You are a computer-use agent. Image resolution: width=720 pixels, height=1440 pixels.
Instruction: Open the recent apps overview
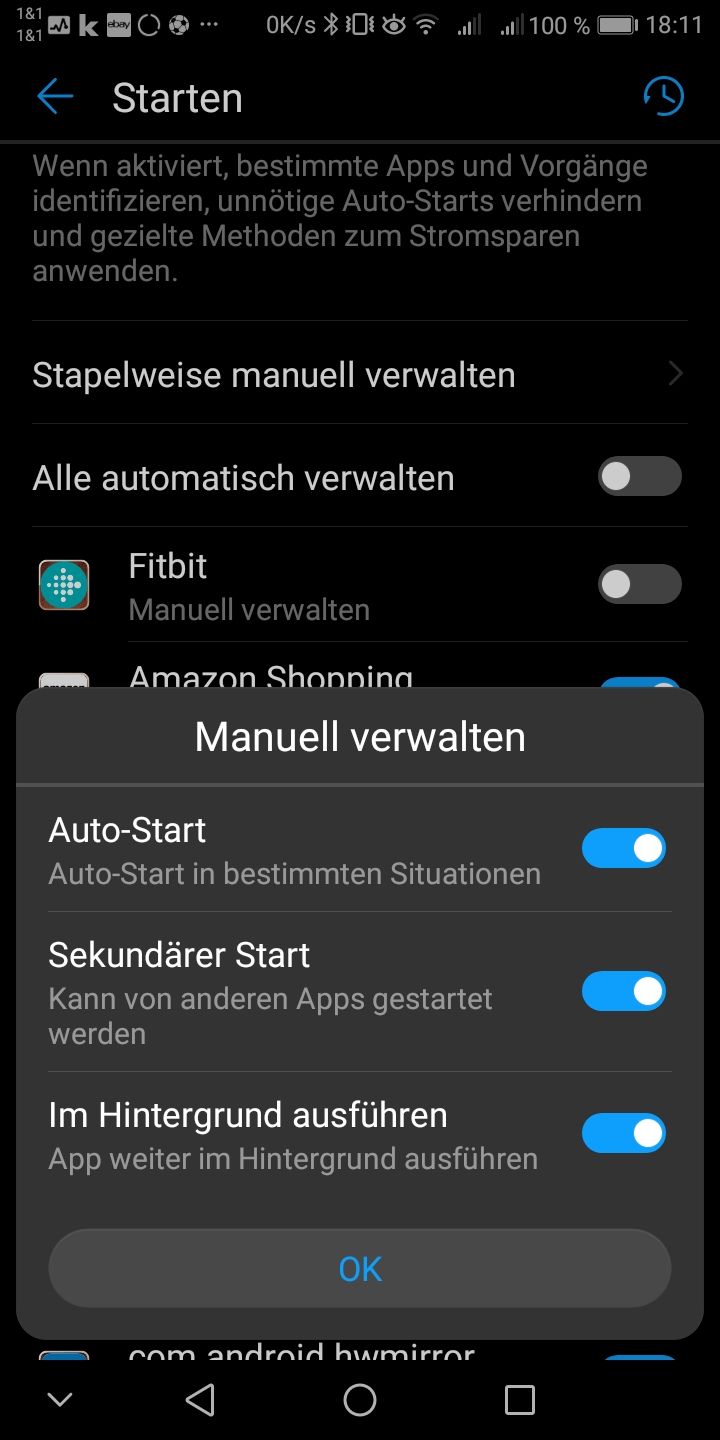pos(519,1400)
